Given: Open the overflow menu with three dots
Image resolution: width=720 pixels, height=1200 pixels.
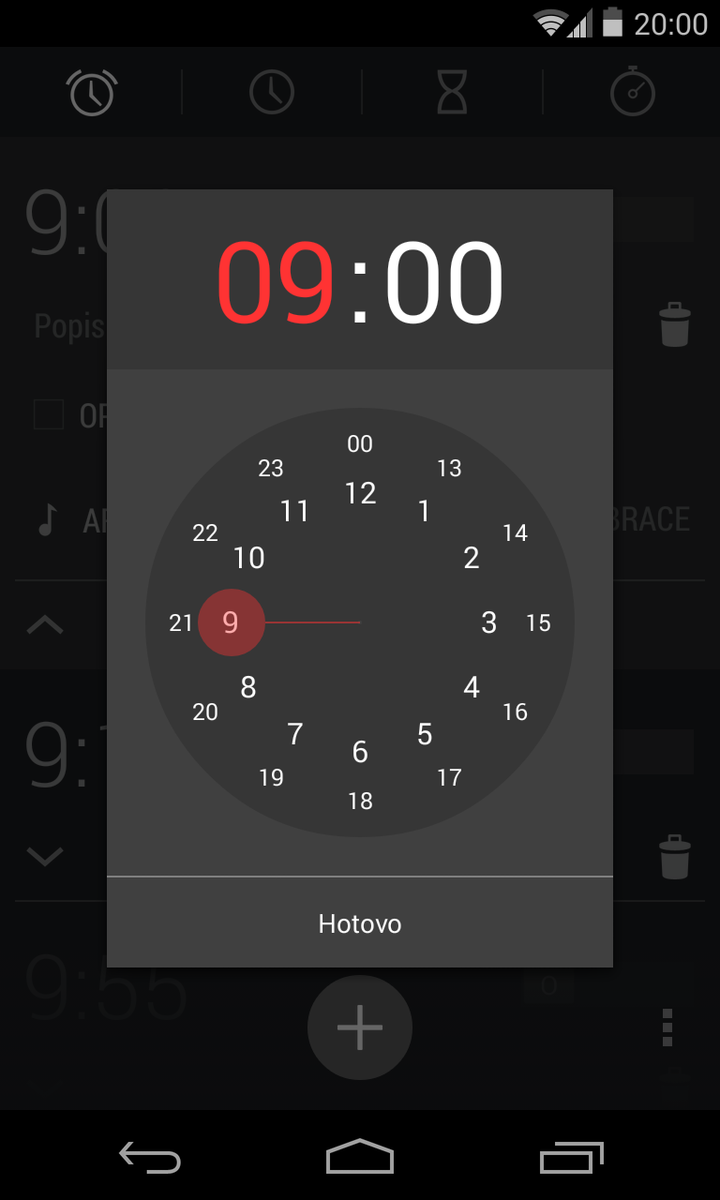Looking at the screenshot, I should point(667,1028).
